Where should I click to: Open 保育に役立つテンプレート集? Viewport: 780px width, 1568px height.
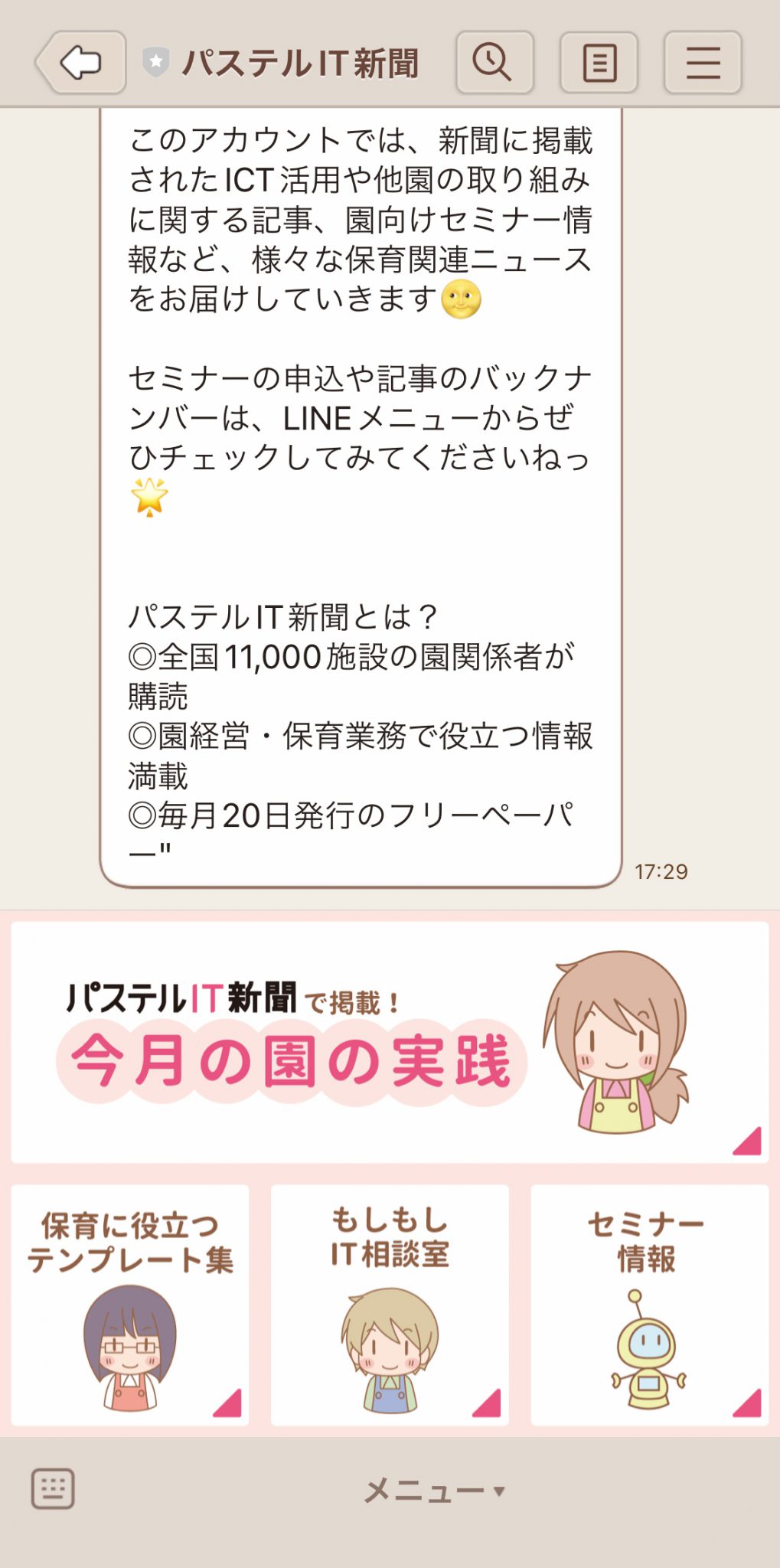[130, 1305]
